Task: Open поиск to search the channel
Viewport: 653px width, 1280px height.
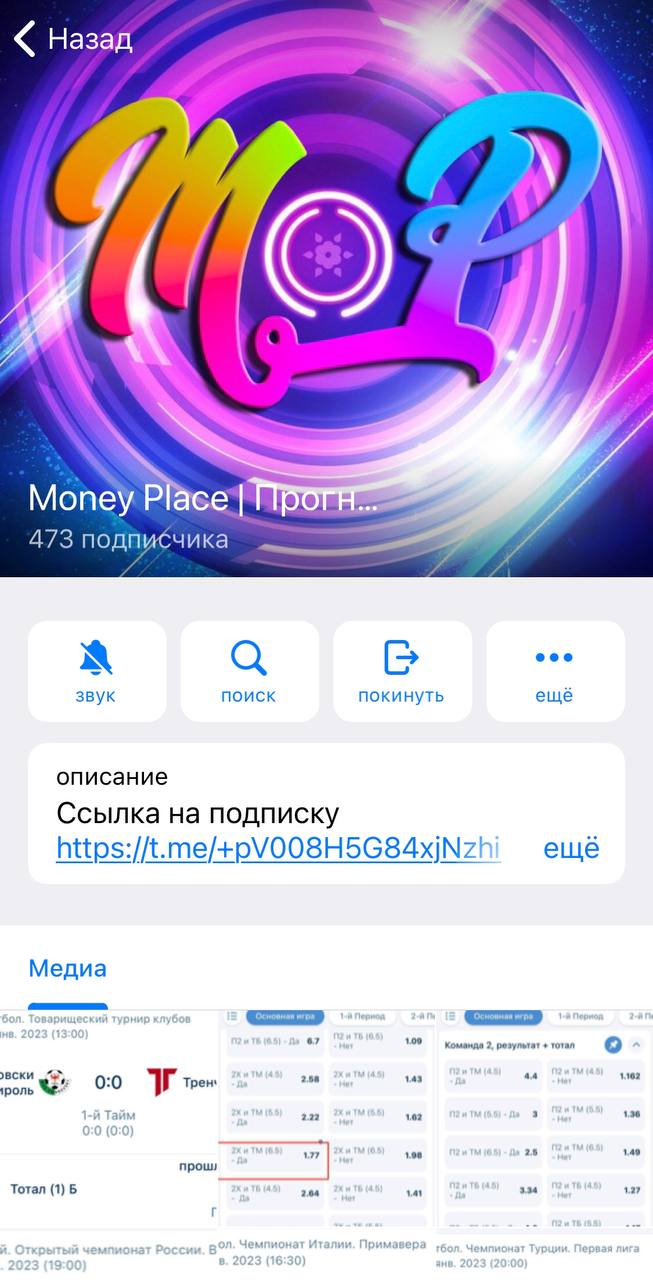Action: [x=249, y=671]
